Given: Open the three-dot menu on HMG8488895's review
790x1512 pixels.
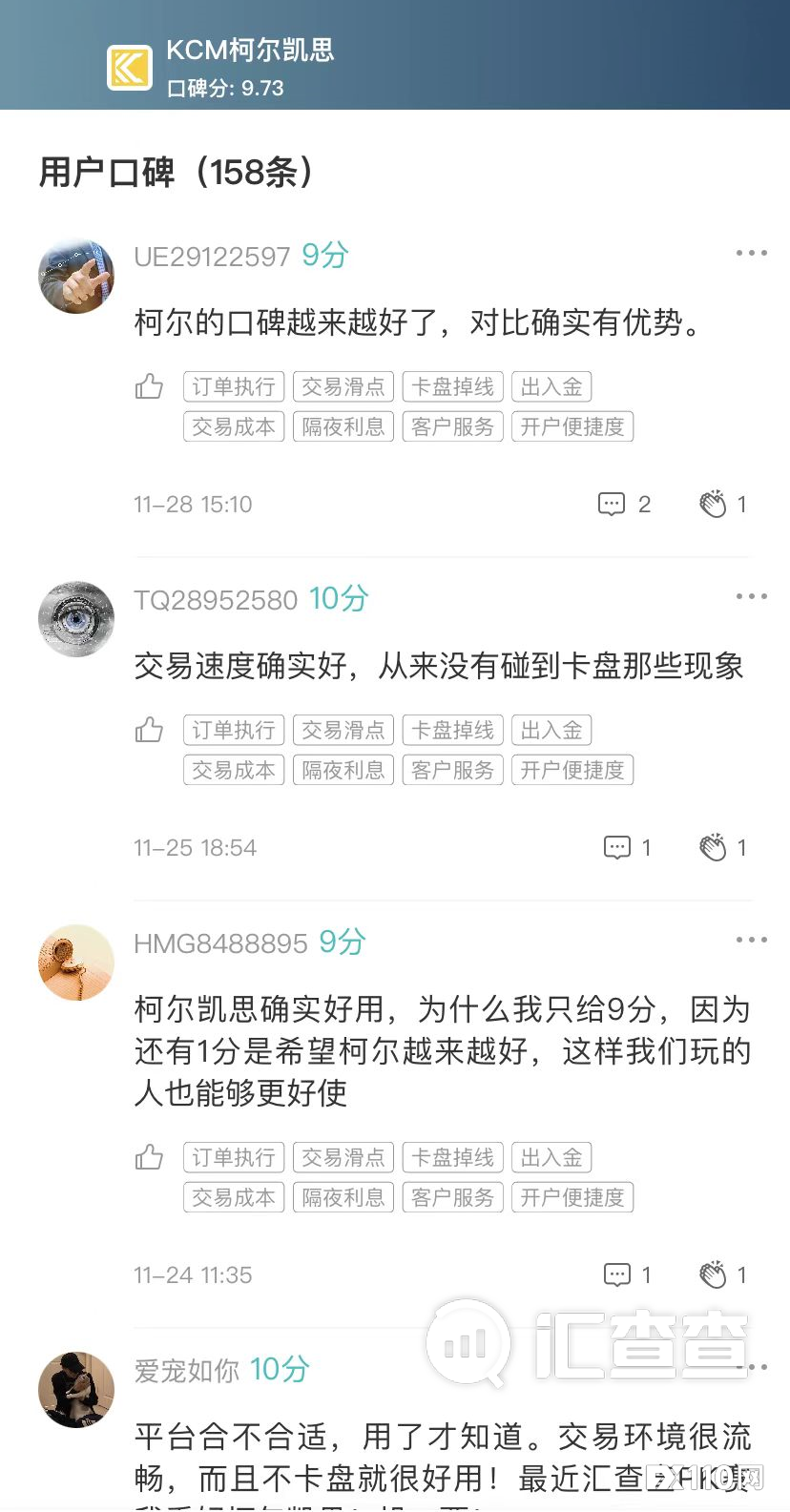Looking at the screenshot, I should [752, 940].
